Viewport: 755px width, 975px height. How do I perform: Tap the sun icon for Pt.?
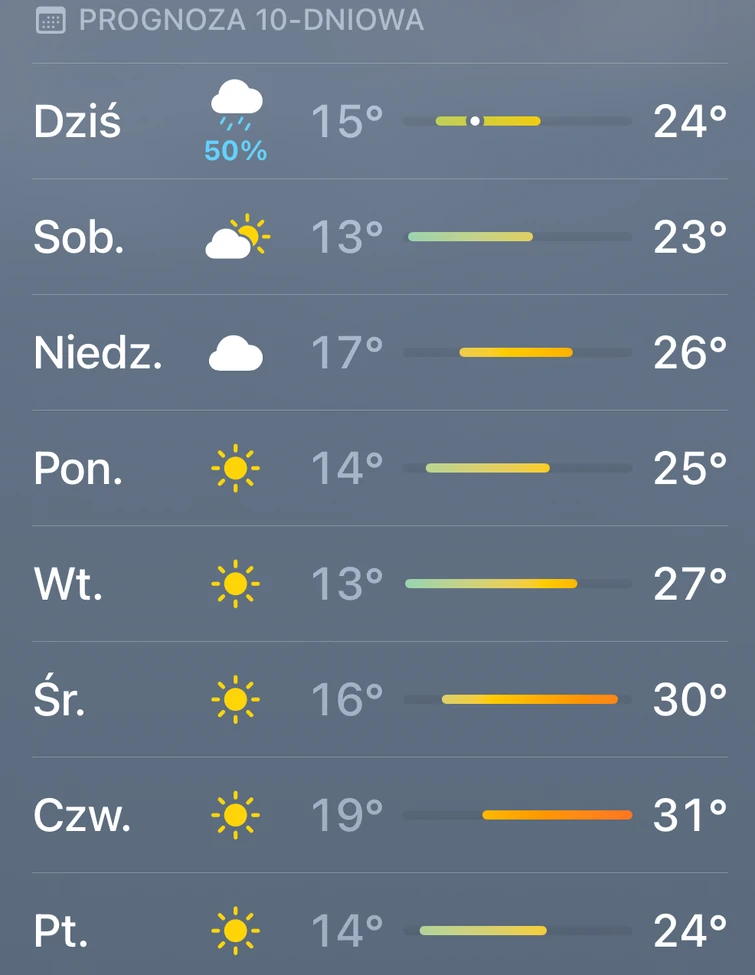(x=234, y=929)
